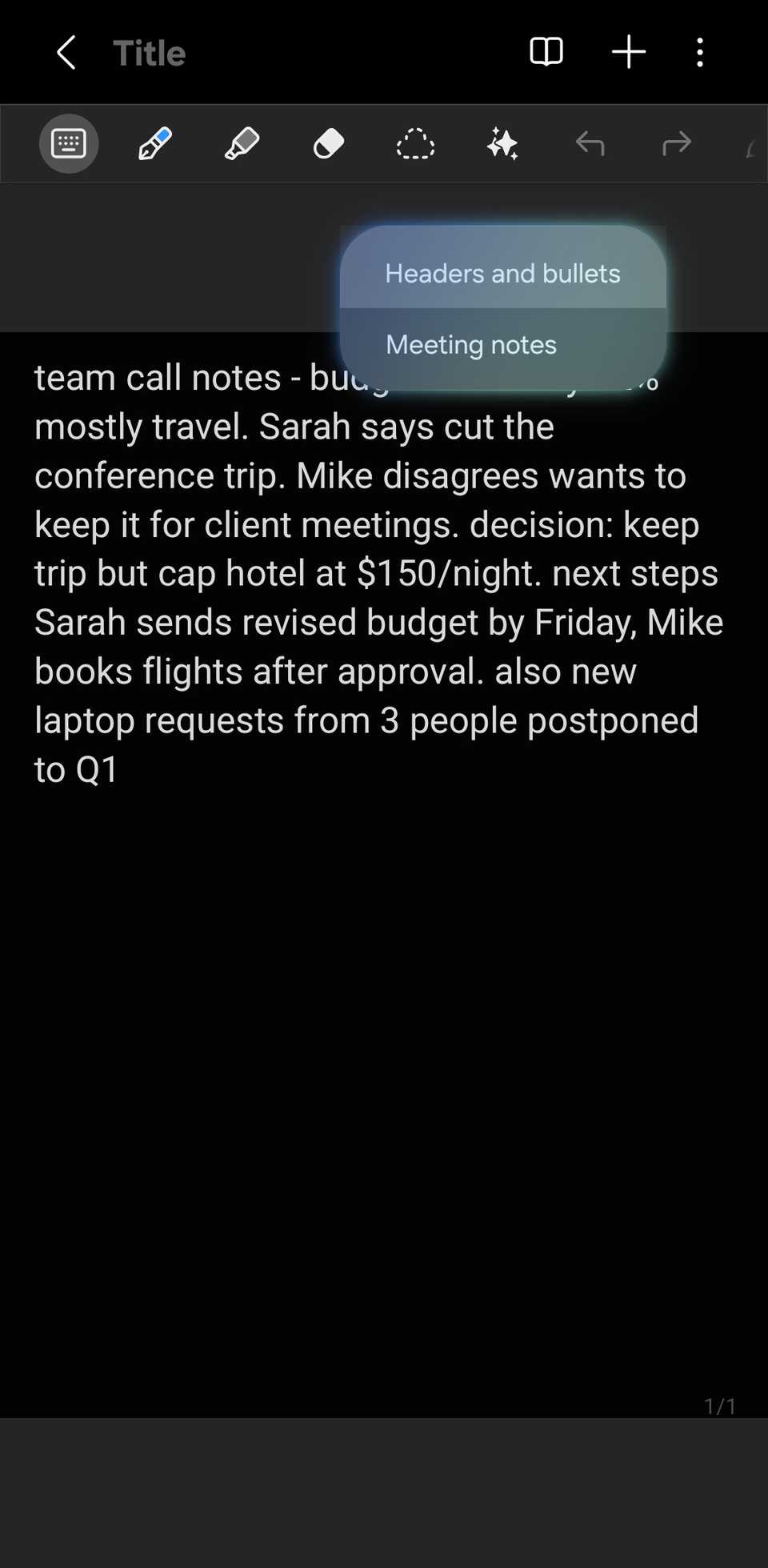This screenshot has height=1568, width=768.
Task: Add new item with plus icon
Action: click(x=629, y=52)
